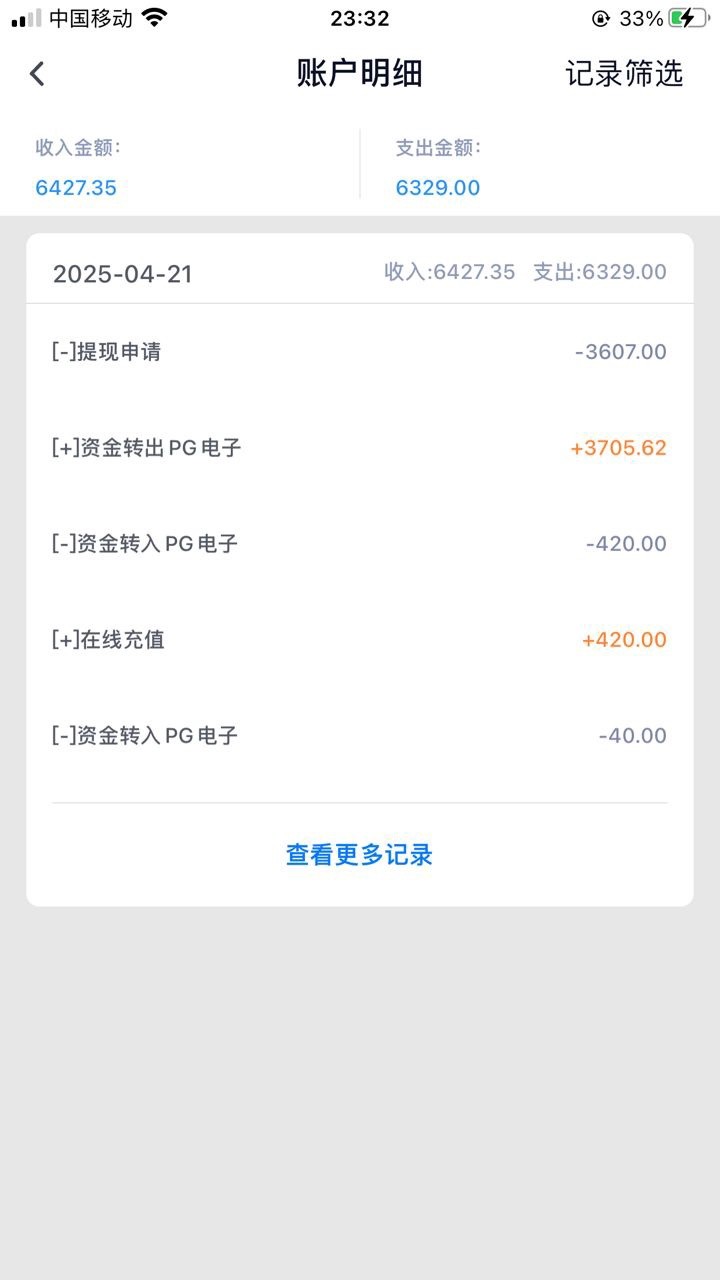Image resolution: width=720 pixels, height=1280 pixels.
Task: Tap 查看更多记录 to load more records
Action: [x=359, y=855]
